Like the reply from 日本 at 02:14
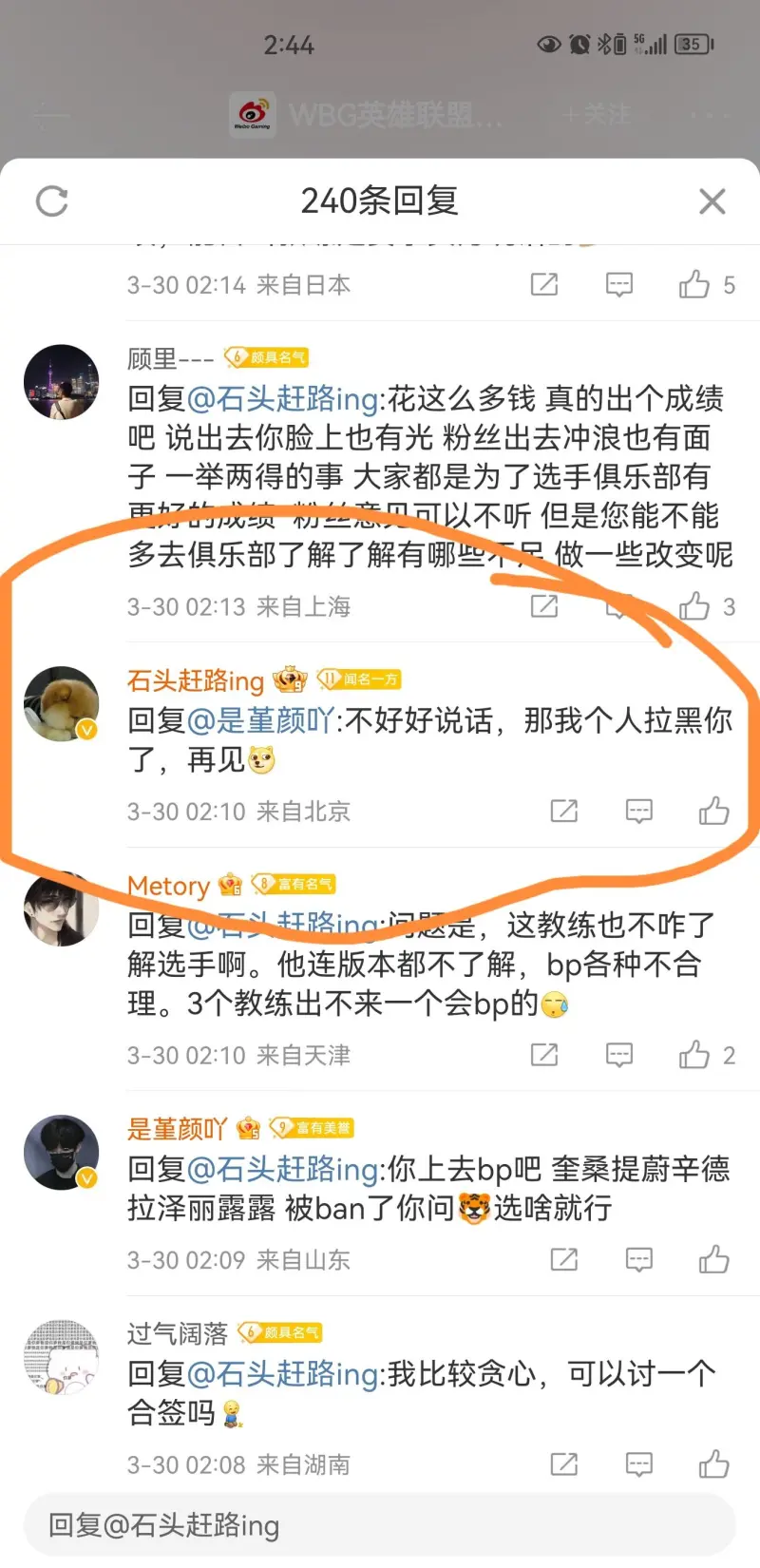Image resolution: width=760 pixels, height=1568 pixels. (694, 284)
